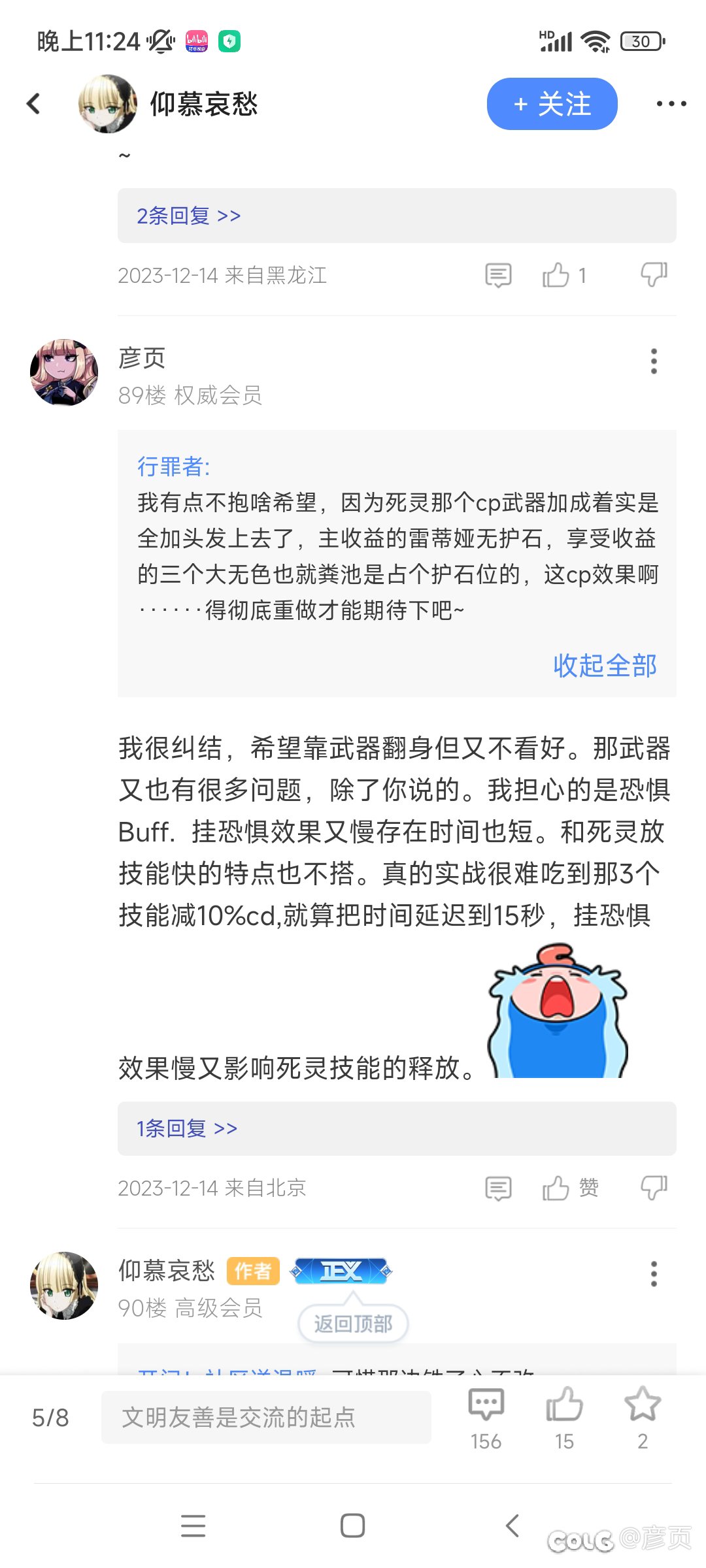
Task: Dislike 彦页's post from 北京
Action: click(653, 1188)
